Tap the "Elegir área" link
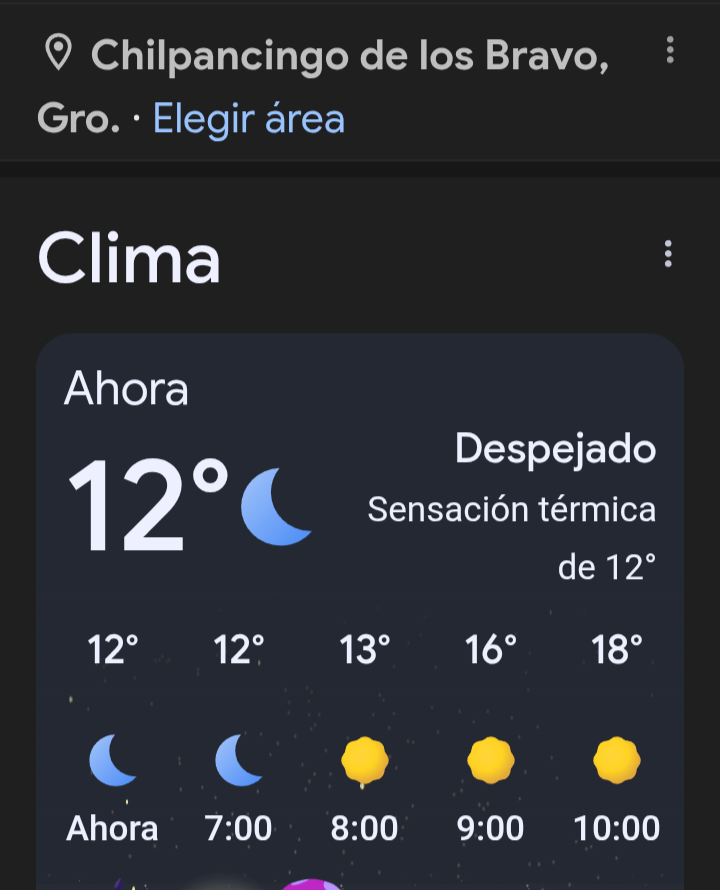The height and width of the screenshot is (890, 720). 249,119
